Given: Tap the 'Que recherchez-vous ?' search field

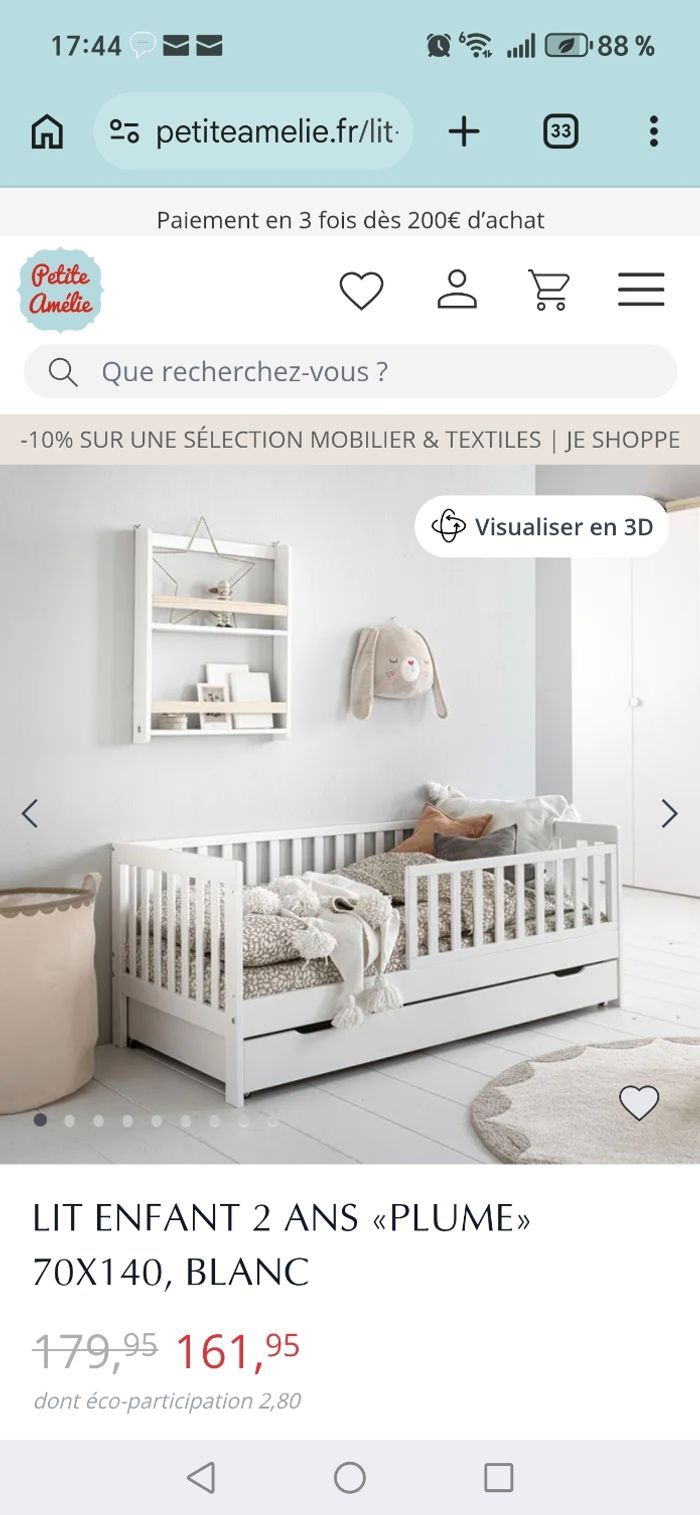Looking at the screenshot, I should coord(350,372).
